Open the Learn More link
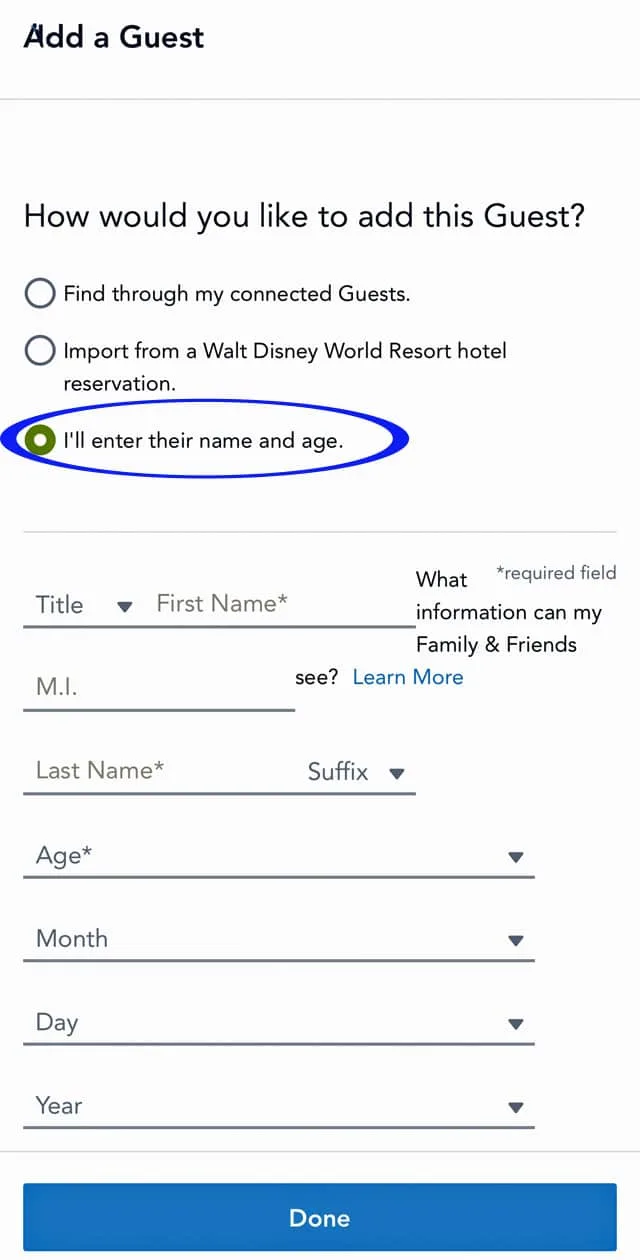 click(x=408, y=677)
